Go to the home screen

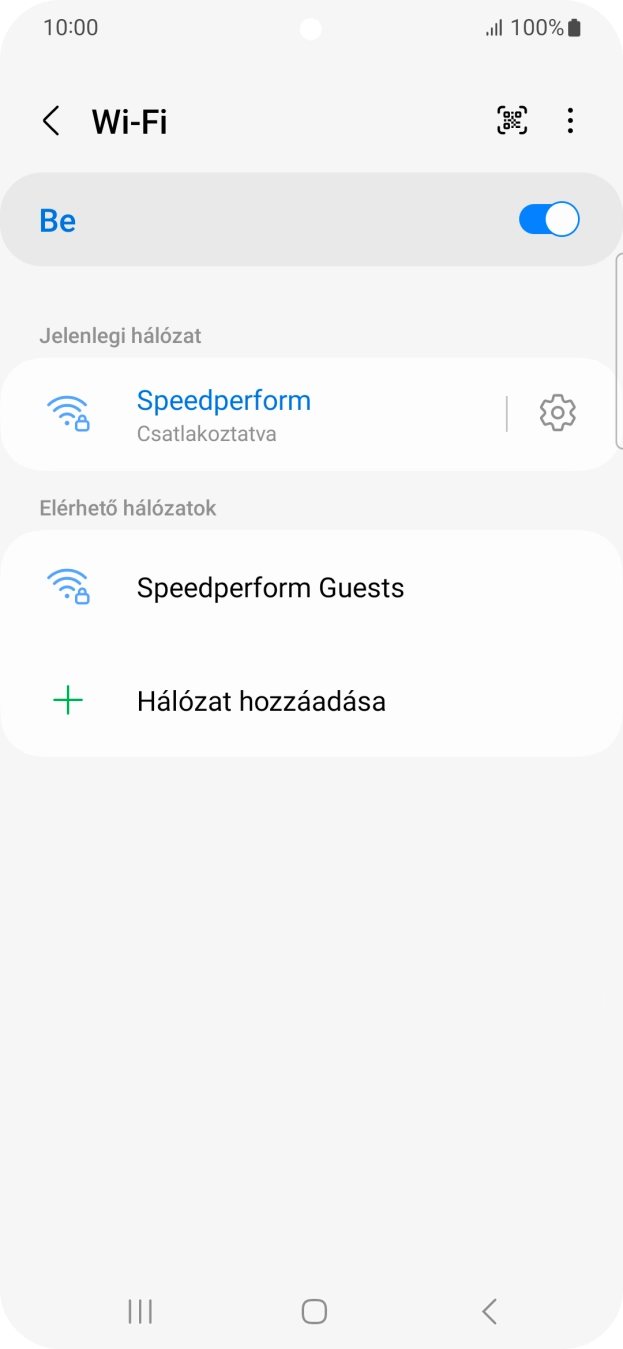[314, 1311]
